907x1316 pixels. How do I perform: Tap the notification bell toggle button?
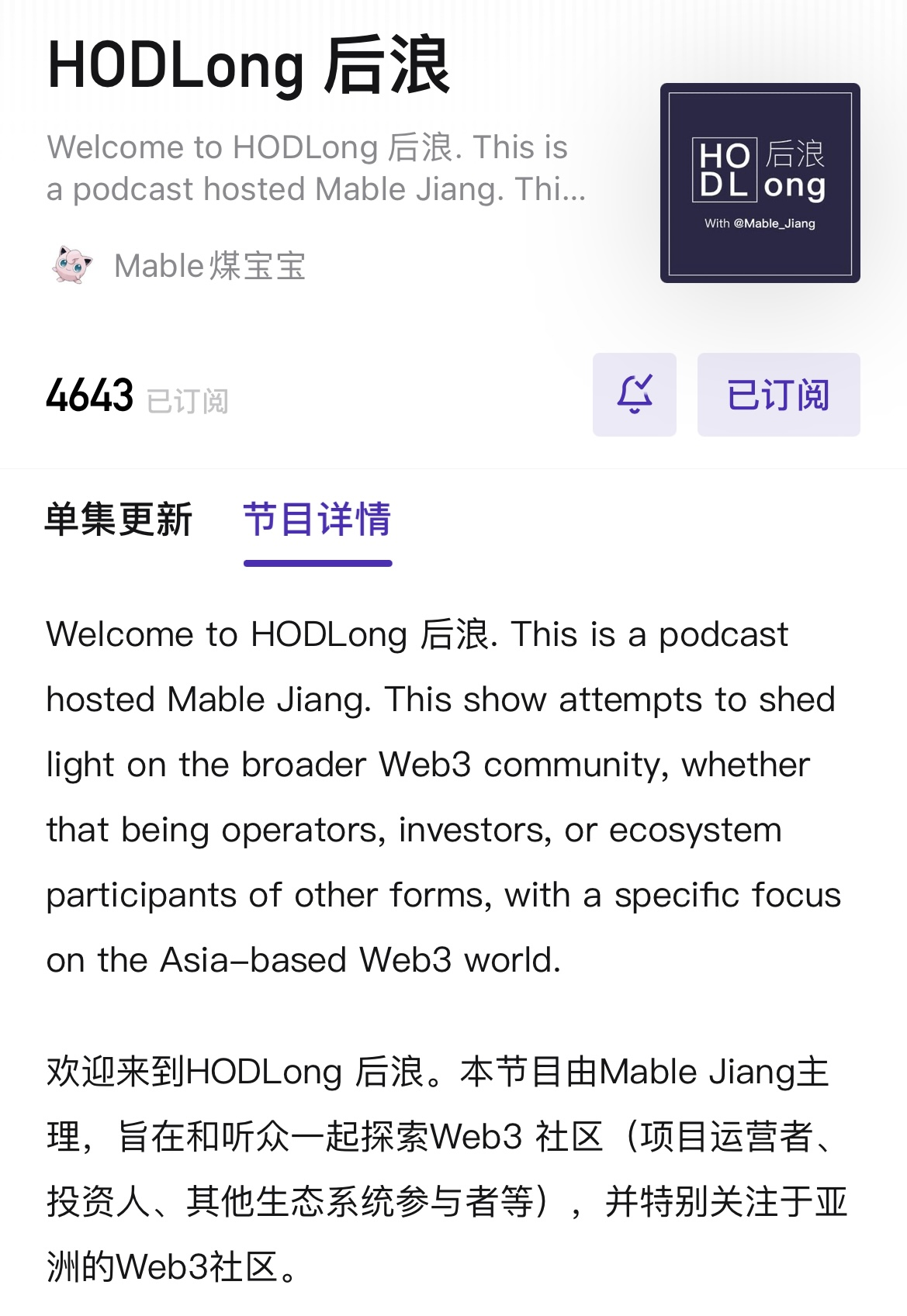point(634,394)
